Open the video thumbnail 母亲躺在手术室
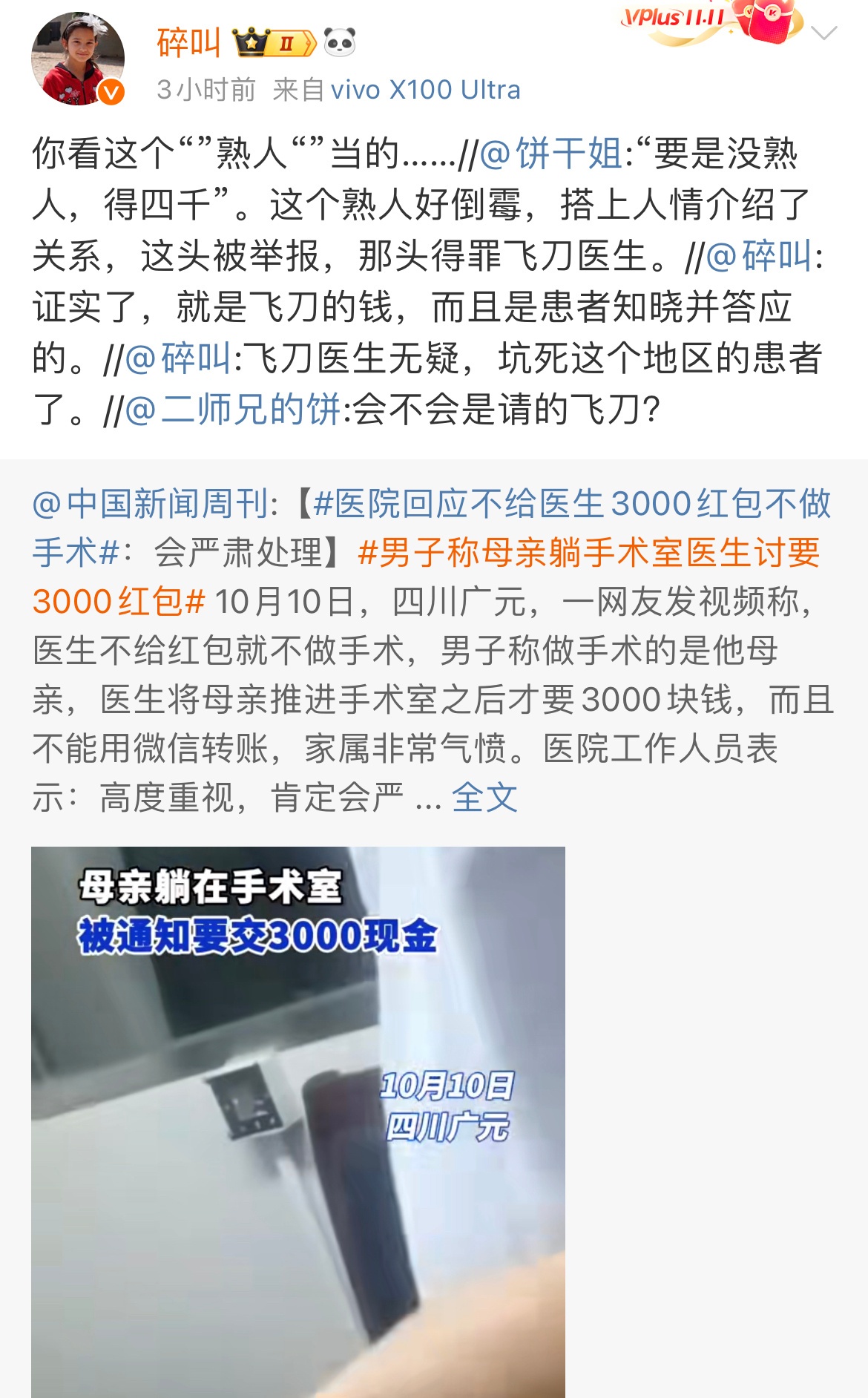 tap(298, 1122)
